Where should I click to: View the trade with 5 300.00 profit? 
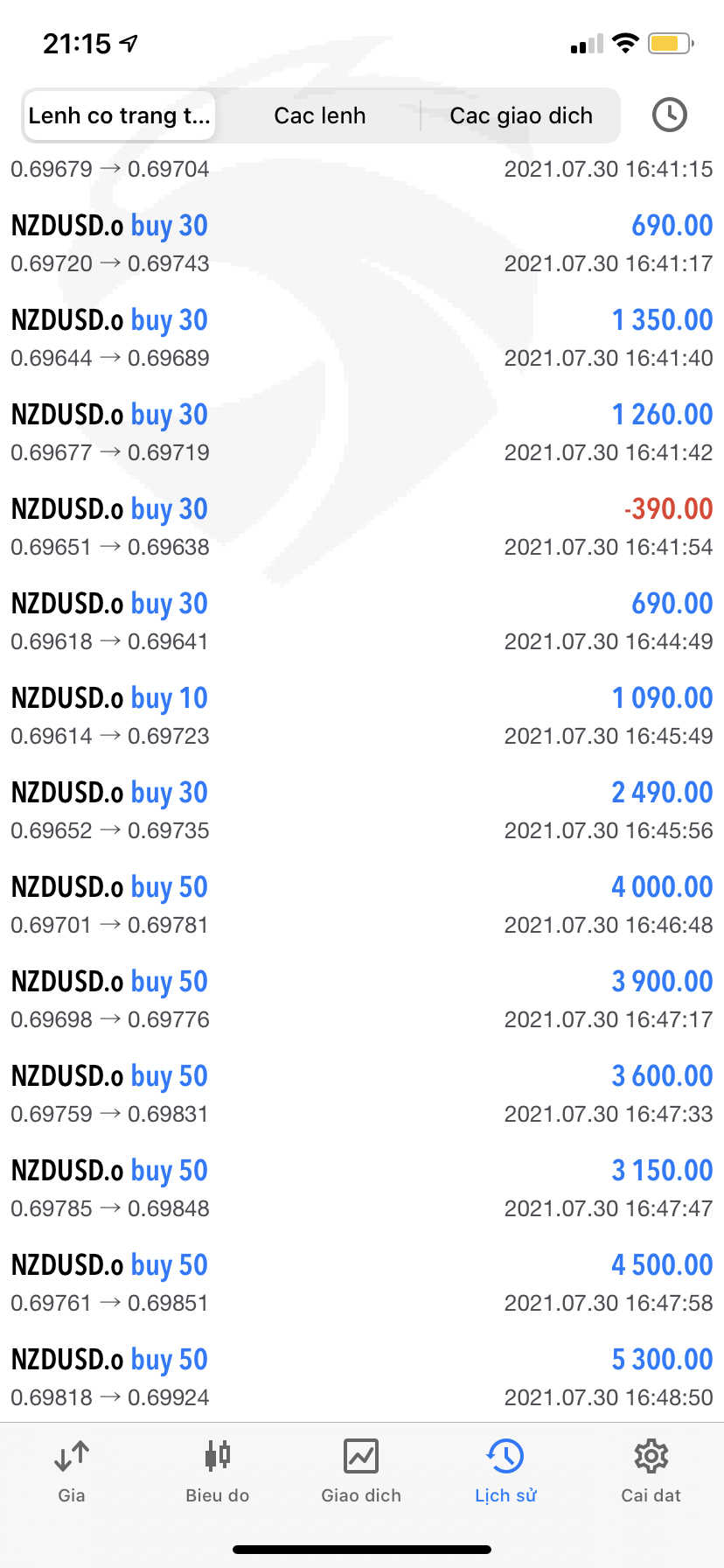click(x=362, y=1377)
